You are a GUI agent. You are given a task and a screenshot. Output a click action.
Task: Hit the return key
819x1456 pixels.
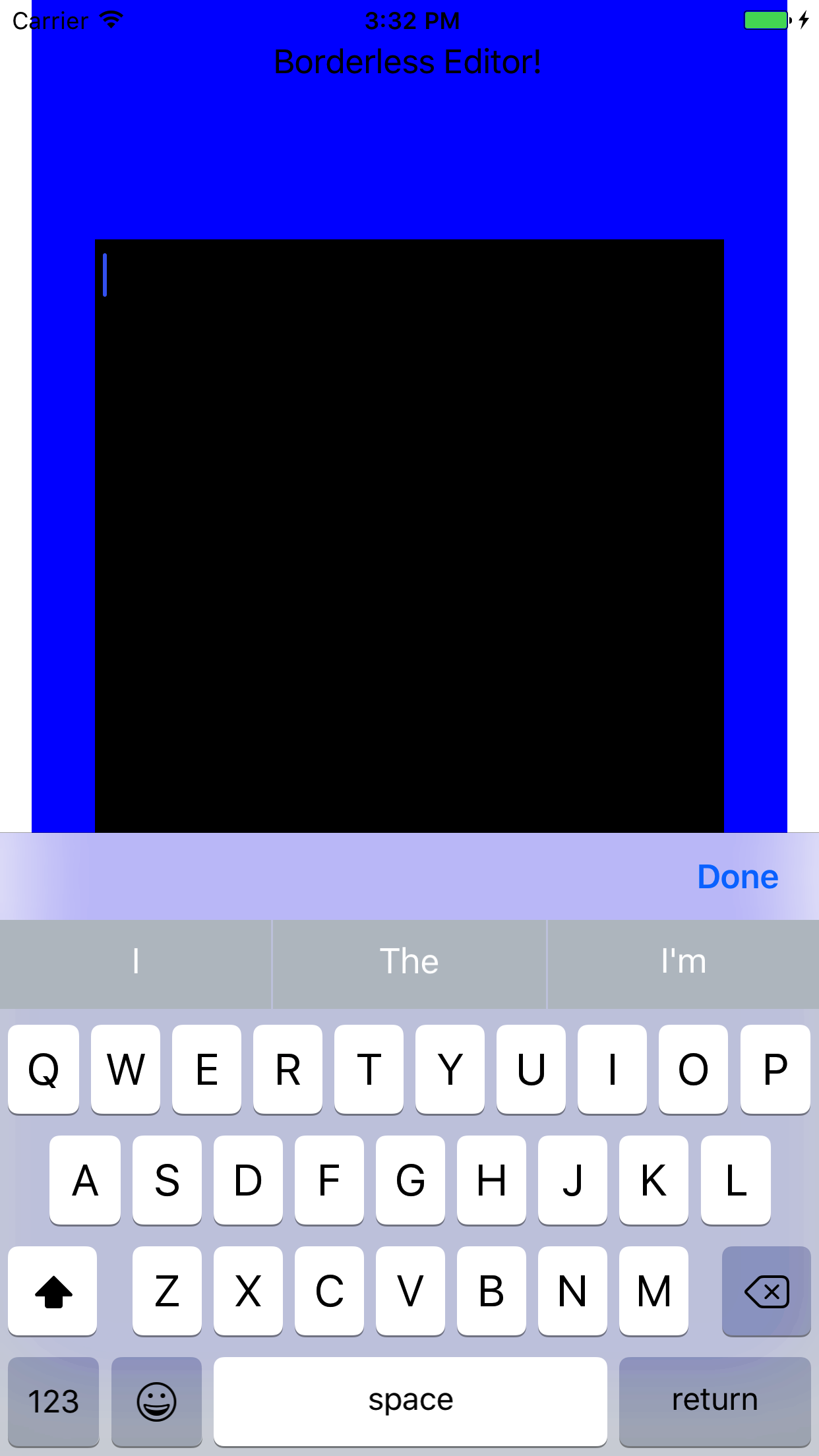[714, 1401]
